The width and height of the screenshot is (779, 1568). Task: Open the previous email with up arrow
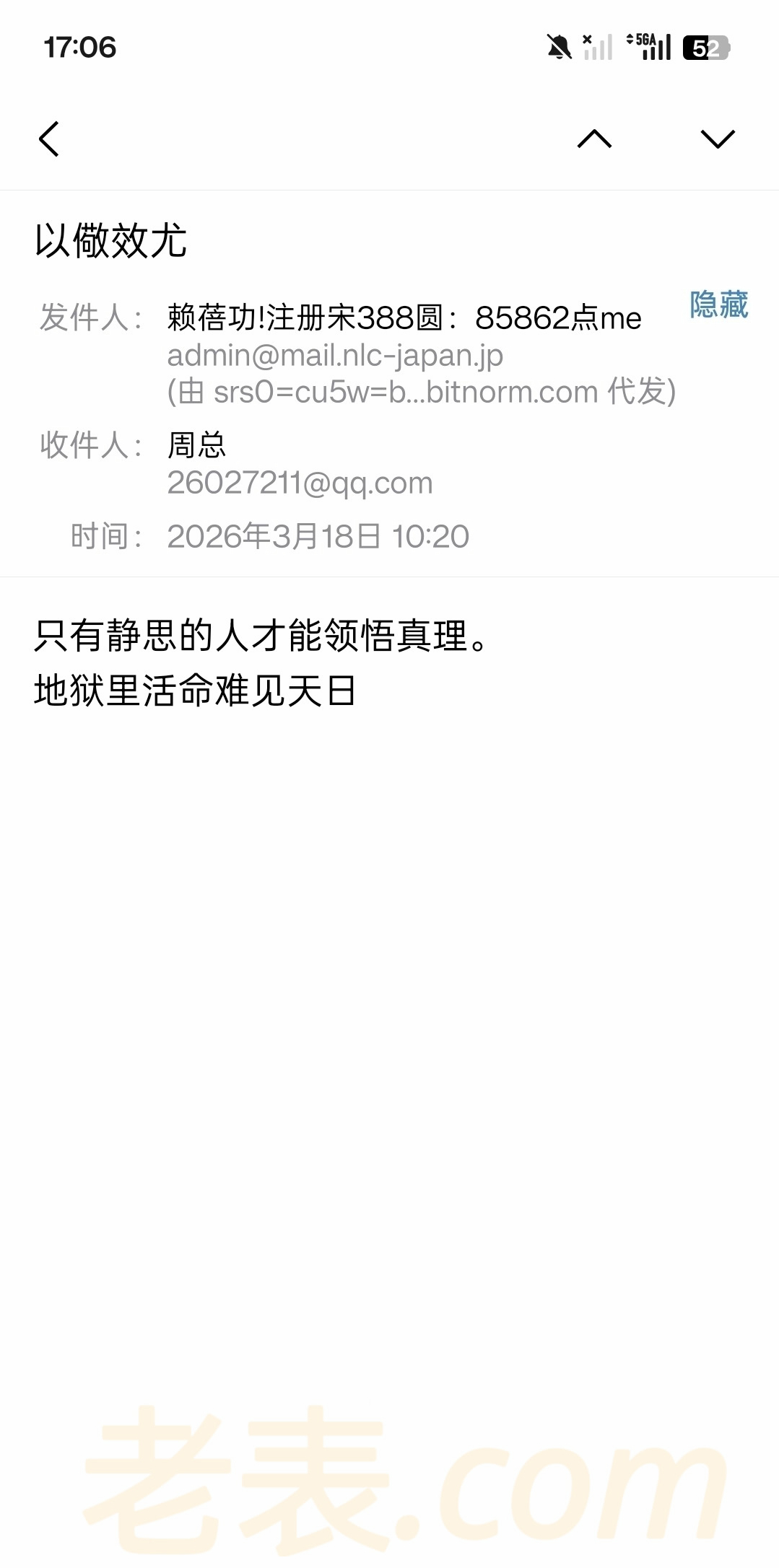(594, 139)
